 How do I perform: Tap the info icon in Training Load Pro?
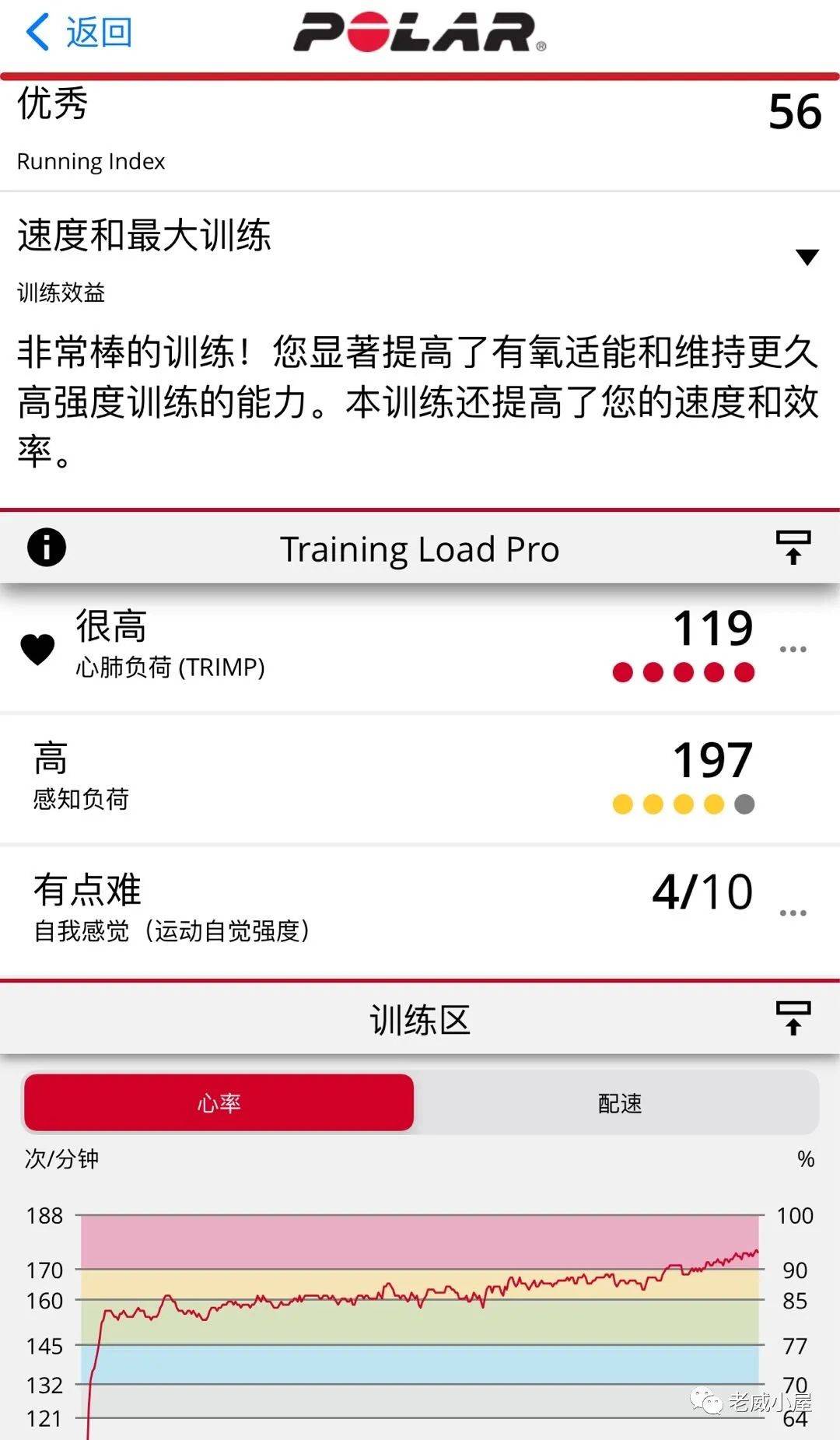45,547
